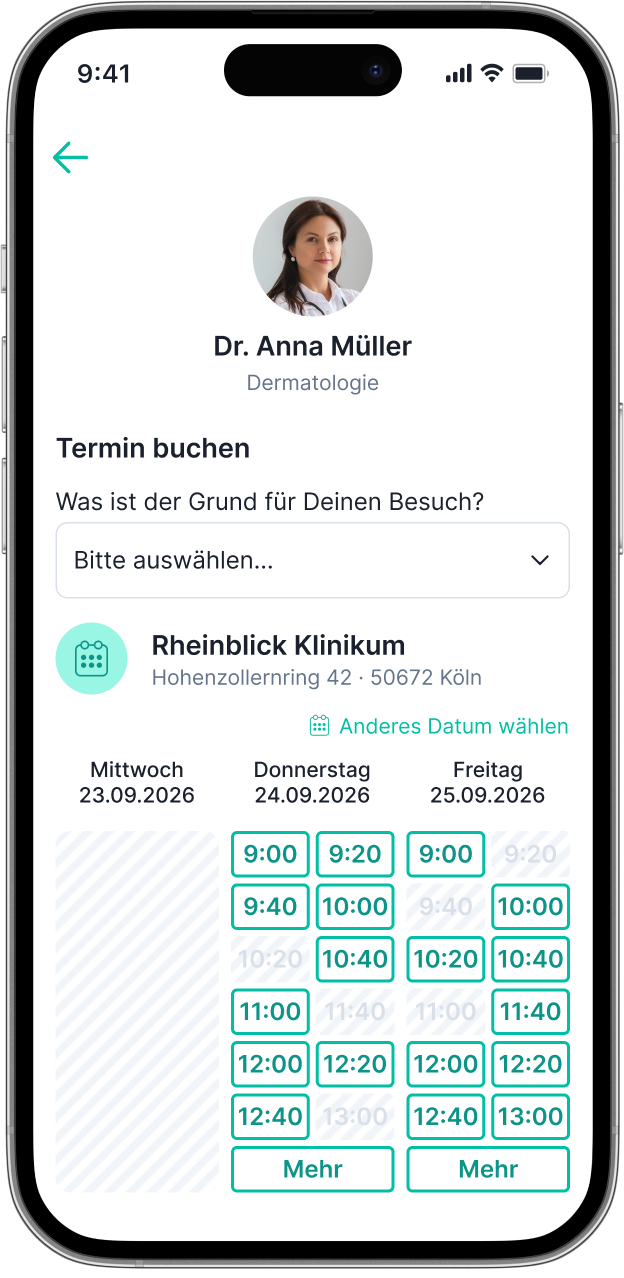Show more Donnerstag times with Mehr
This screenshot has height=1278, width=624.
tap(313, 1169)
